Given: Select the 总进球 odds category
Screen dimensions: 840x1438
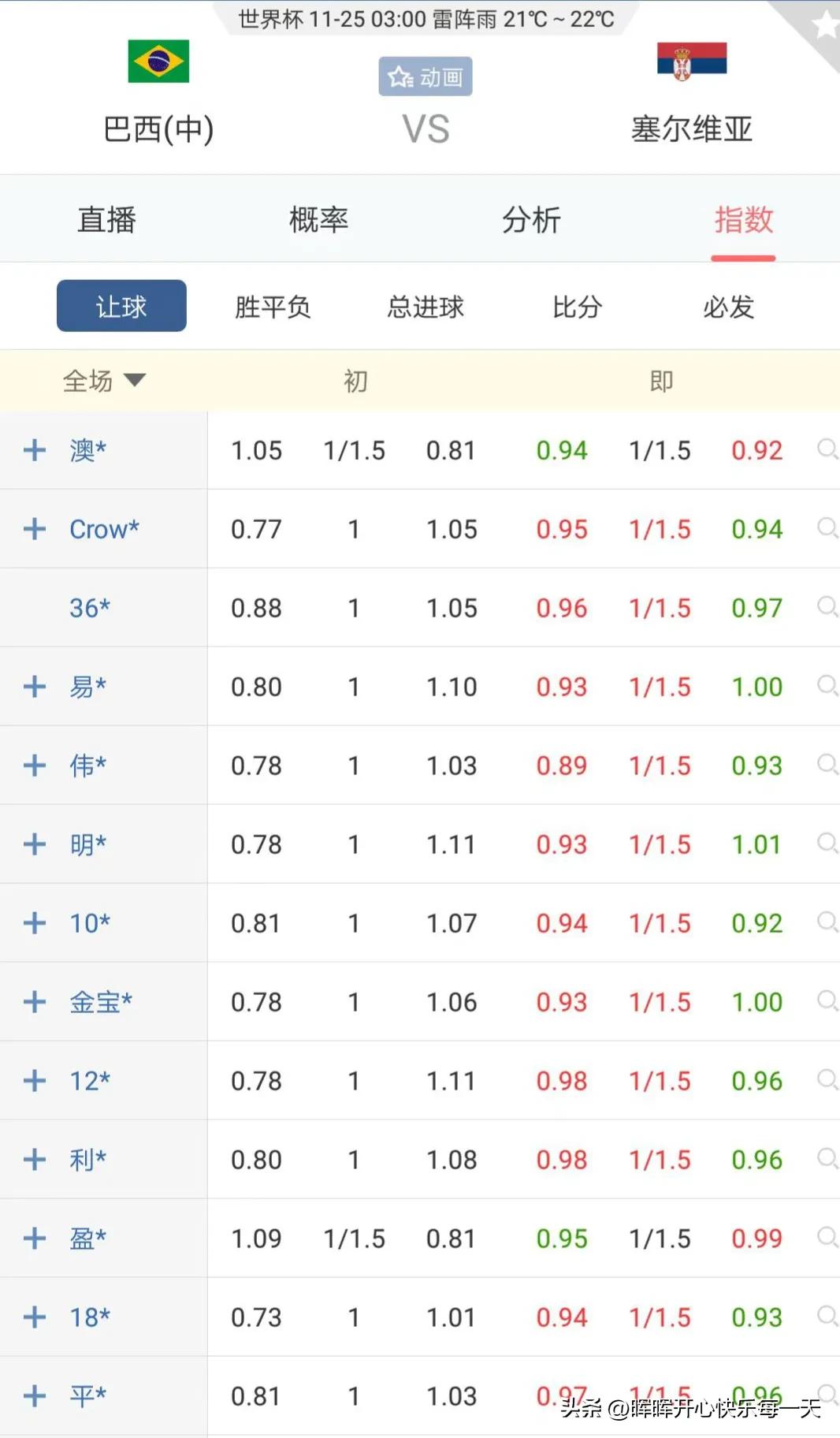Looking at the screenshot, I should click(x=425, y=307).
